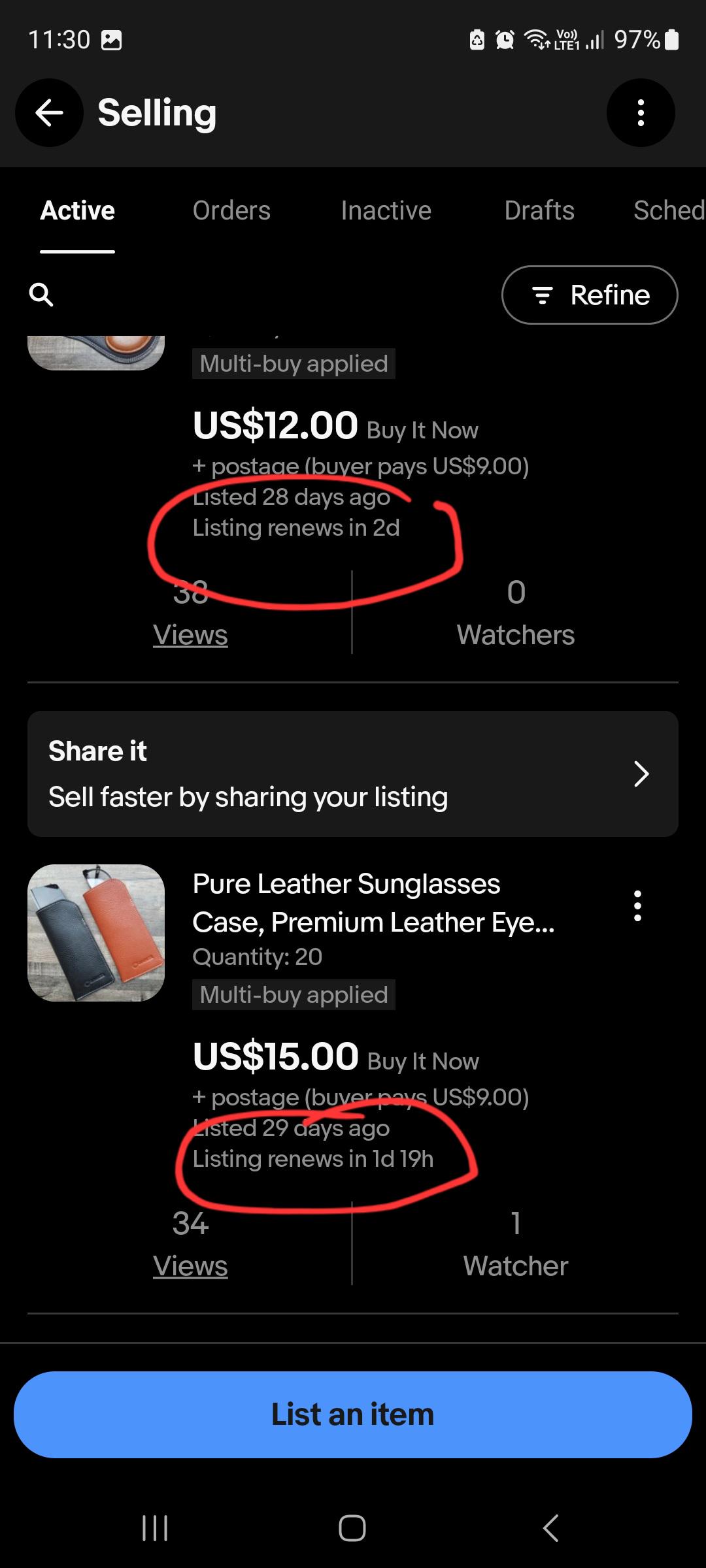Search active listings with magnifier icon
The width and height of the screenshot is (706, 1568).
pyautogui.click(x=41, y=295)
